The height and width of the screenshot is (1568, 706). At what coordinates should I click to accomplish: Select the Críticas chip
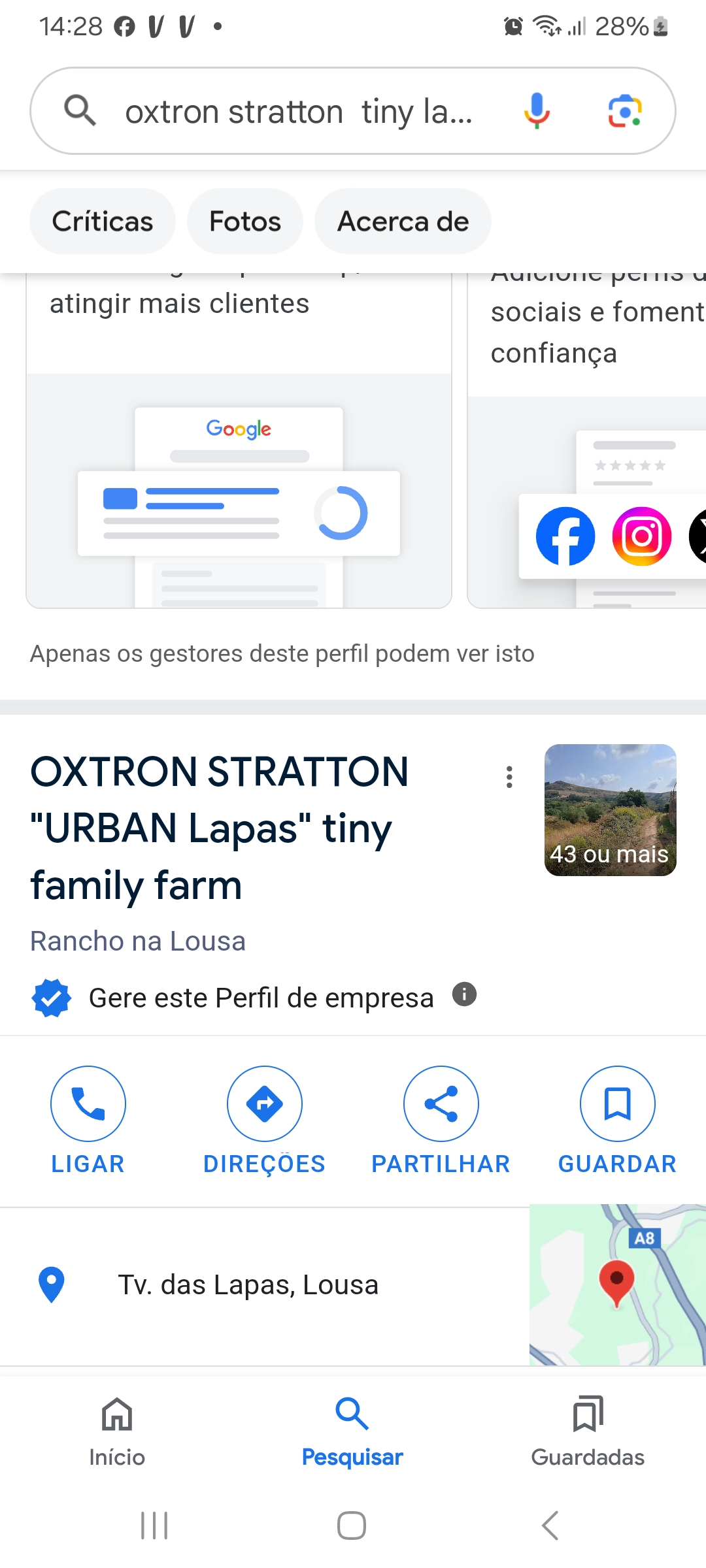click(x=103, y=221)
